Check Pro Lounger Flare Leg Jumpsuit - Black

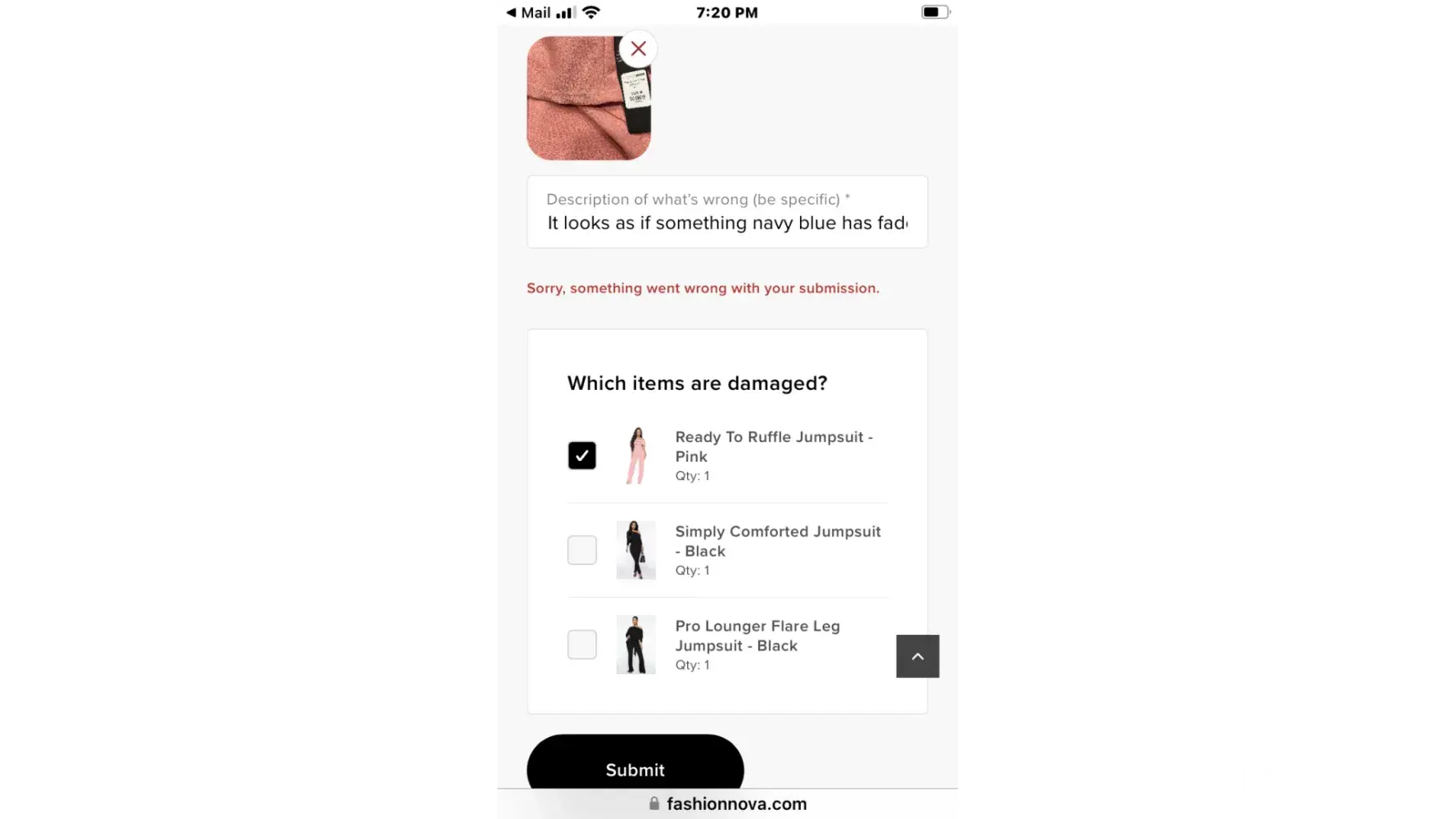coord(581,645)
